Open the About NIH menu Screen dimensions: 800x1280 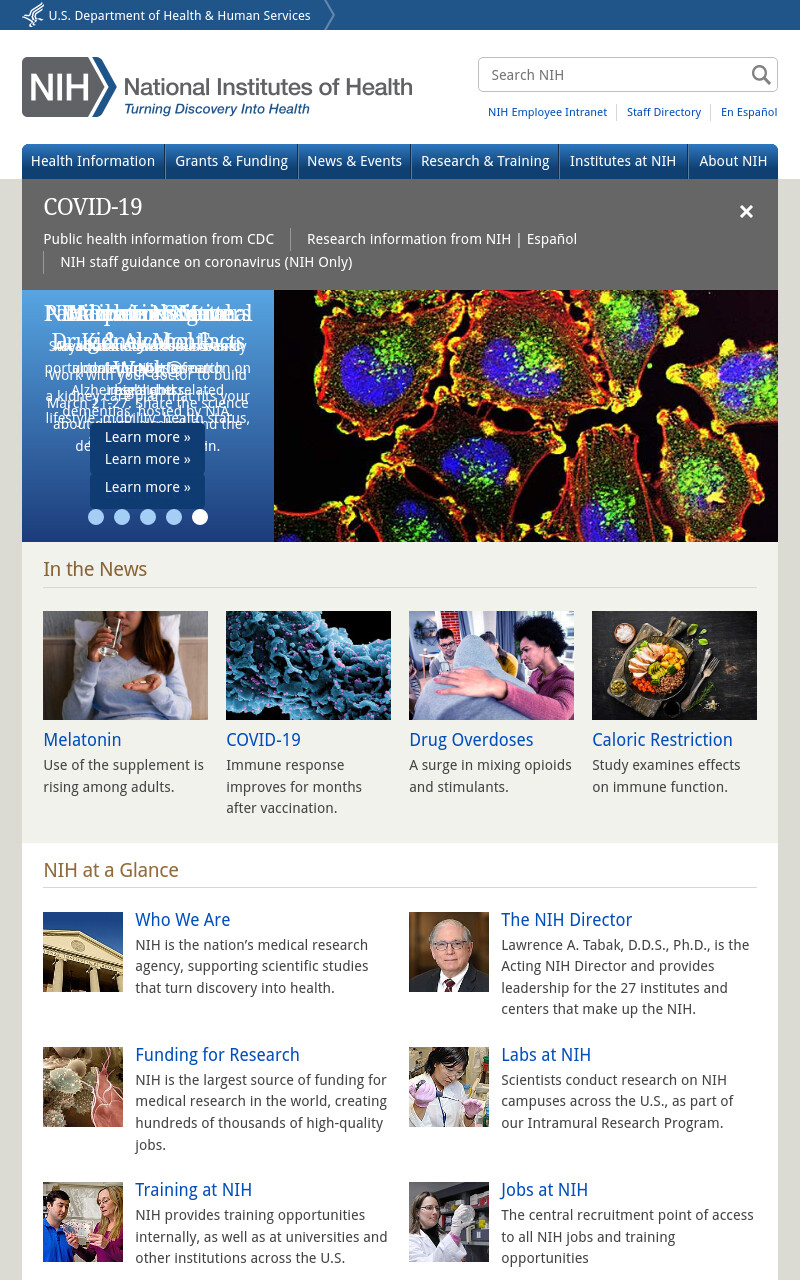pos(733,161)
